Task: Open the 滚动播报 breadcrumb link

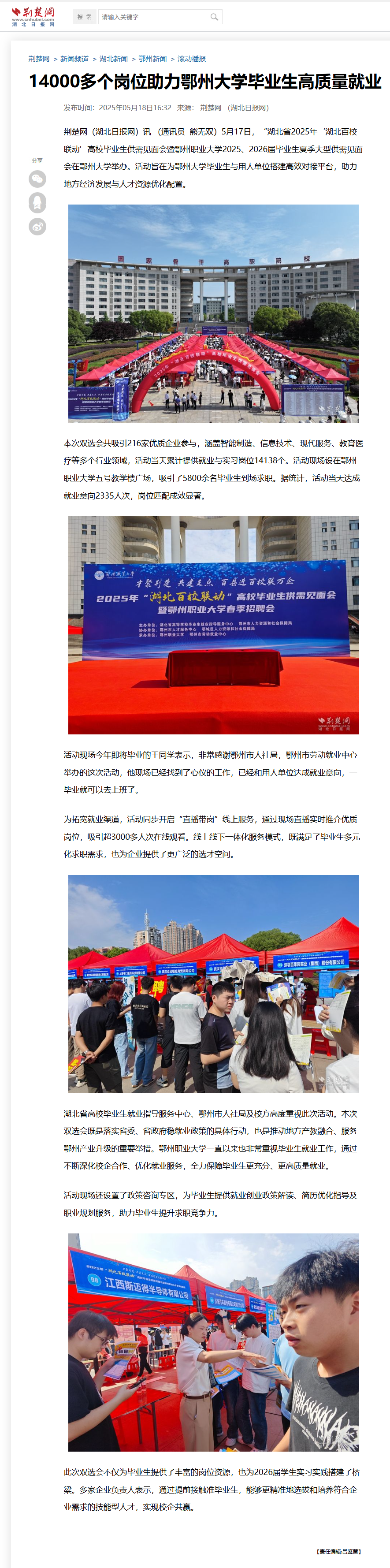Action: (x=192, y=59)
